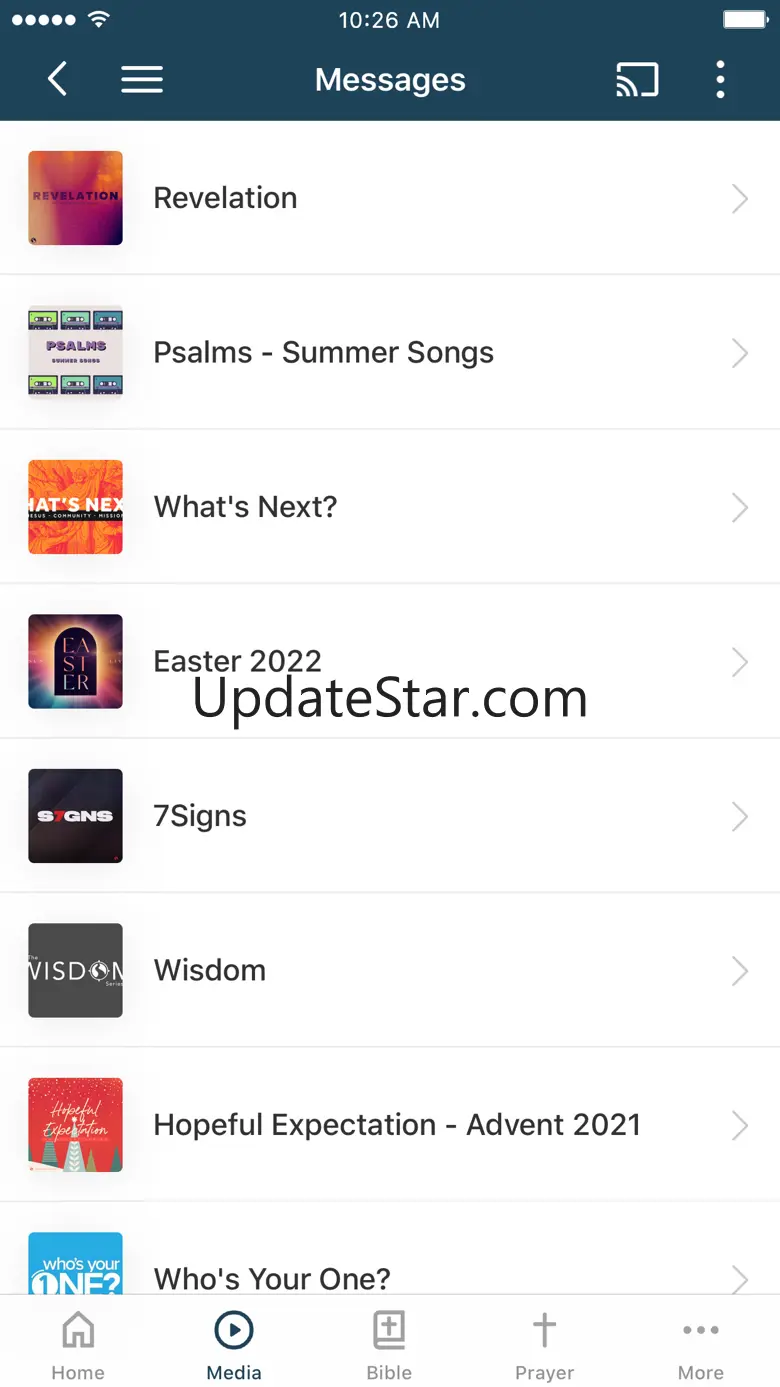The width and height of the screenshot is (780, 1387).
Task: Tap the cast to device icon
Action: [x=637, y=80]
